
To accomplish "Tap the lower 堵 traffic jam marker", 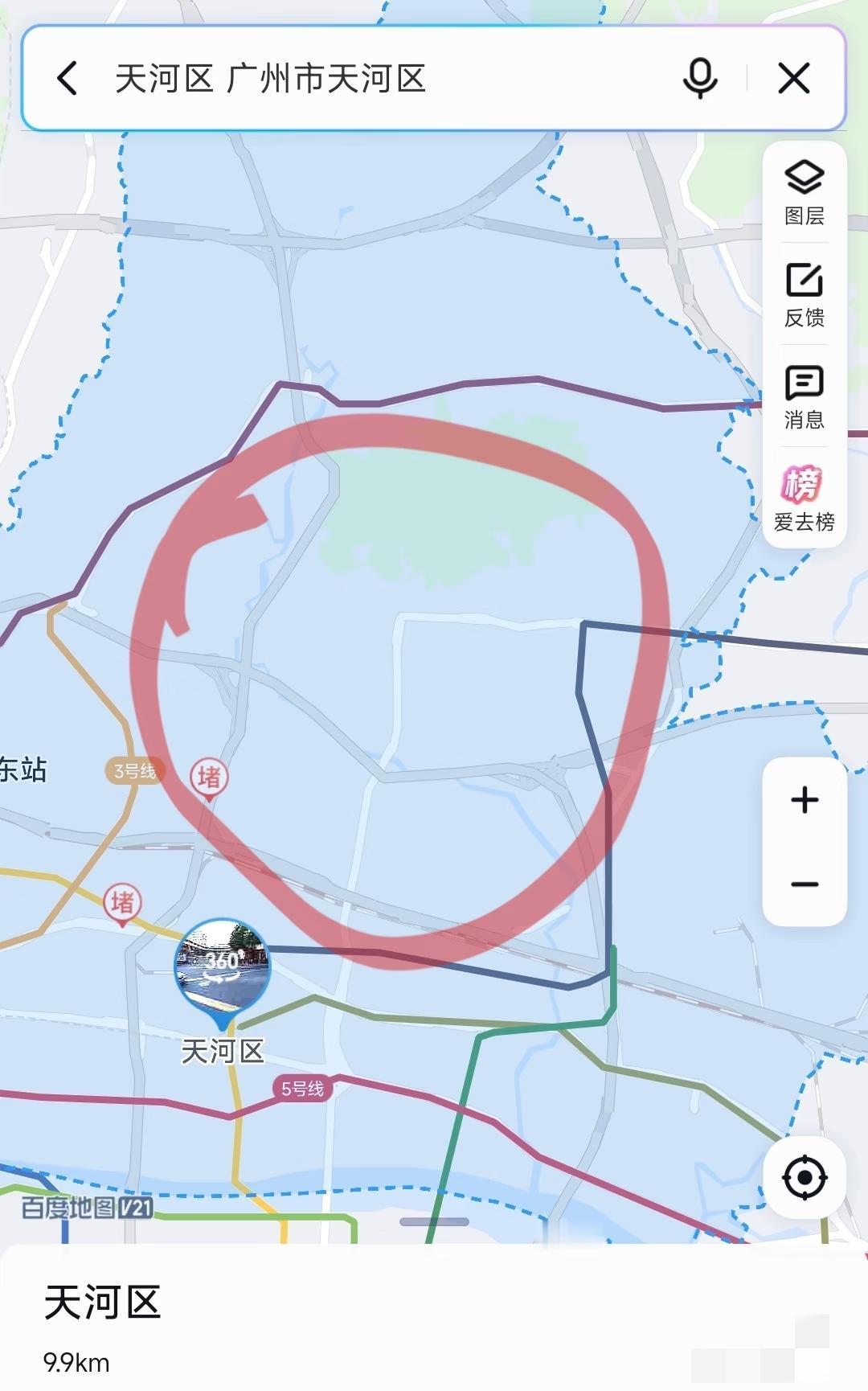I will tap(122, 901).
